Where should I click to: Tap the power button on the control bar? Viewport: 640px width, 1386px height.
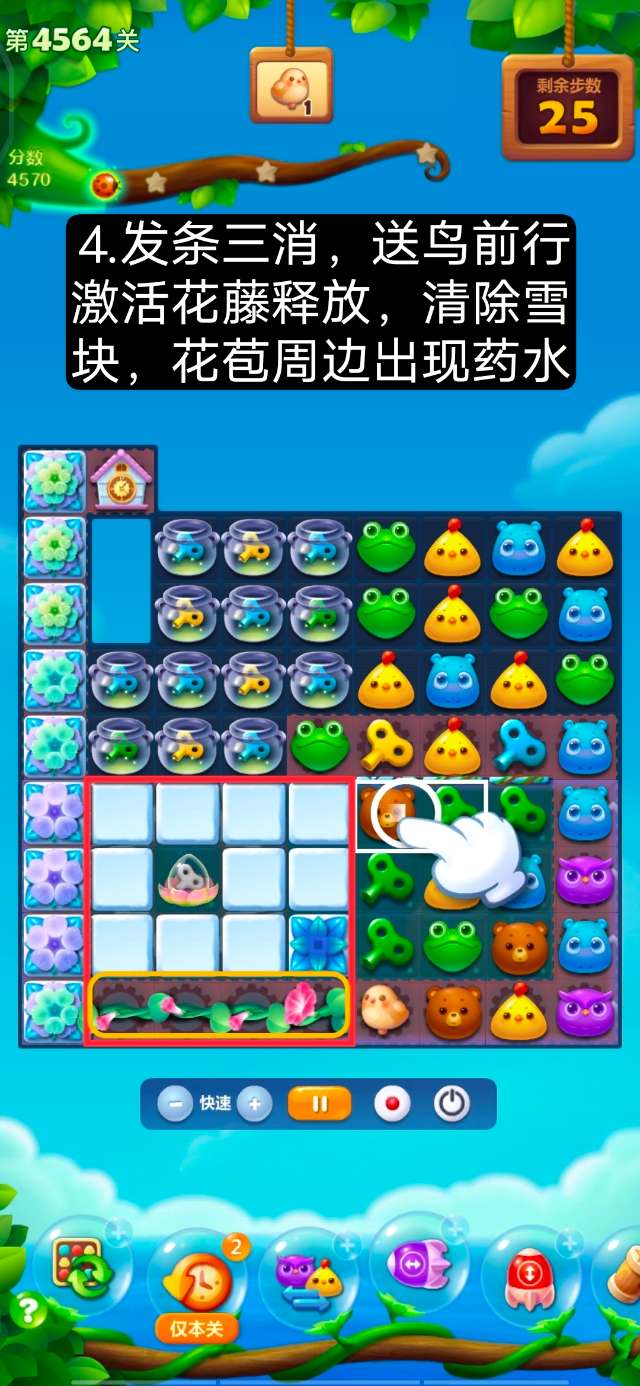[452, 1104]
